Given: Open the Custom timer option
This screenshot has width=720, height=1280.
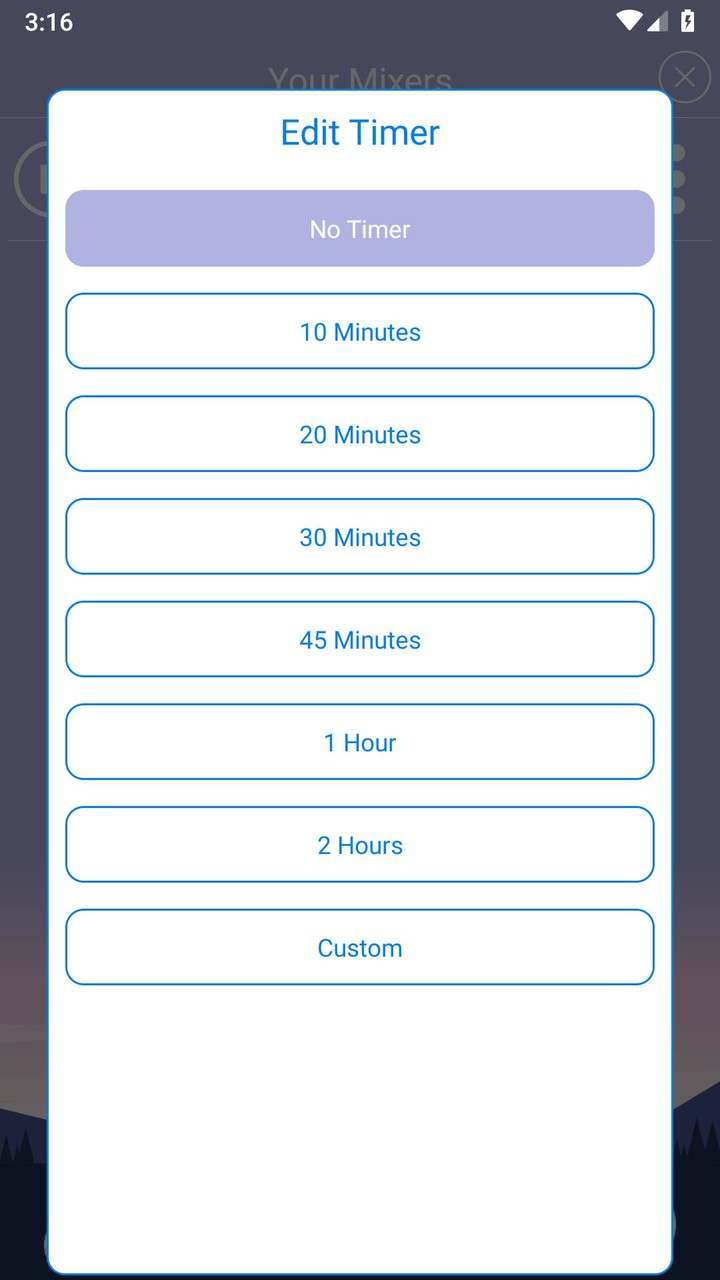Looking at the screenshot, I should (360, 947).
